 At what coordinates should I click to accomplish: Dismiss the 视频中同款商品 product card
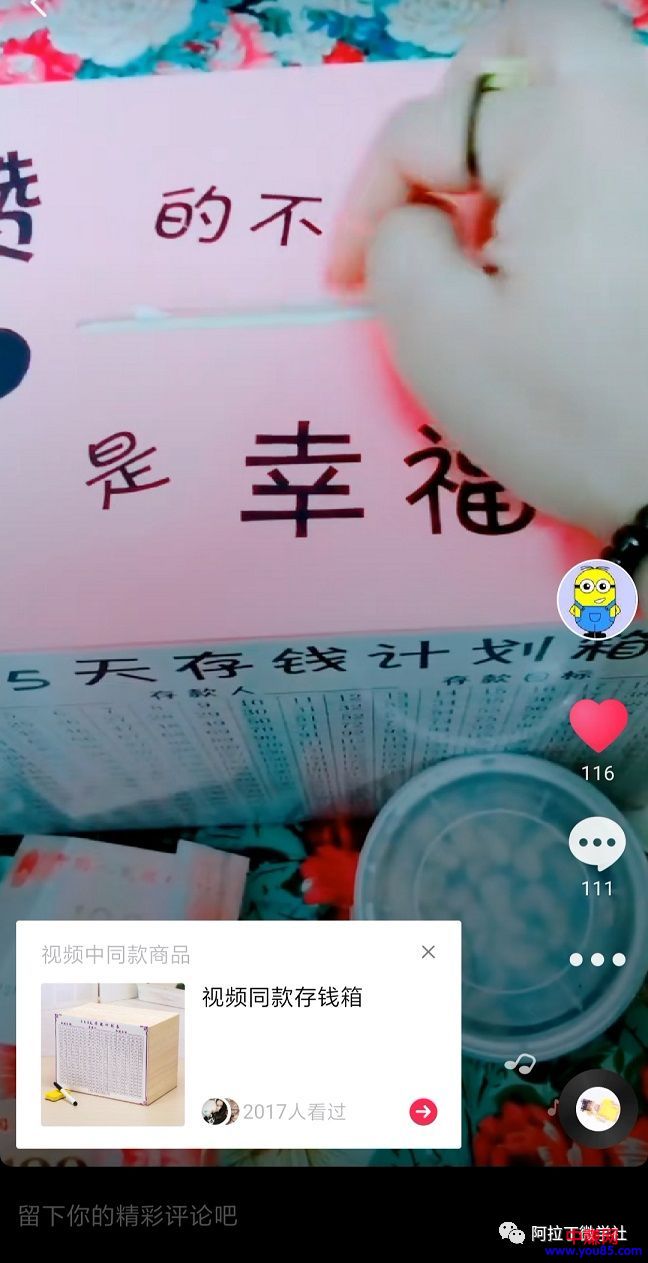click(x=428, y=952)
